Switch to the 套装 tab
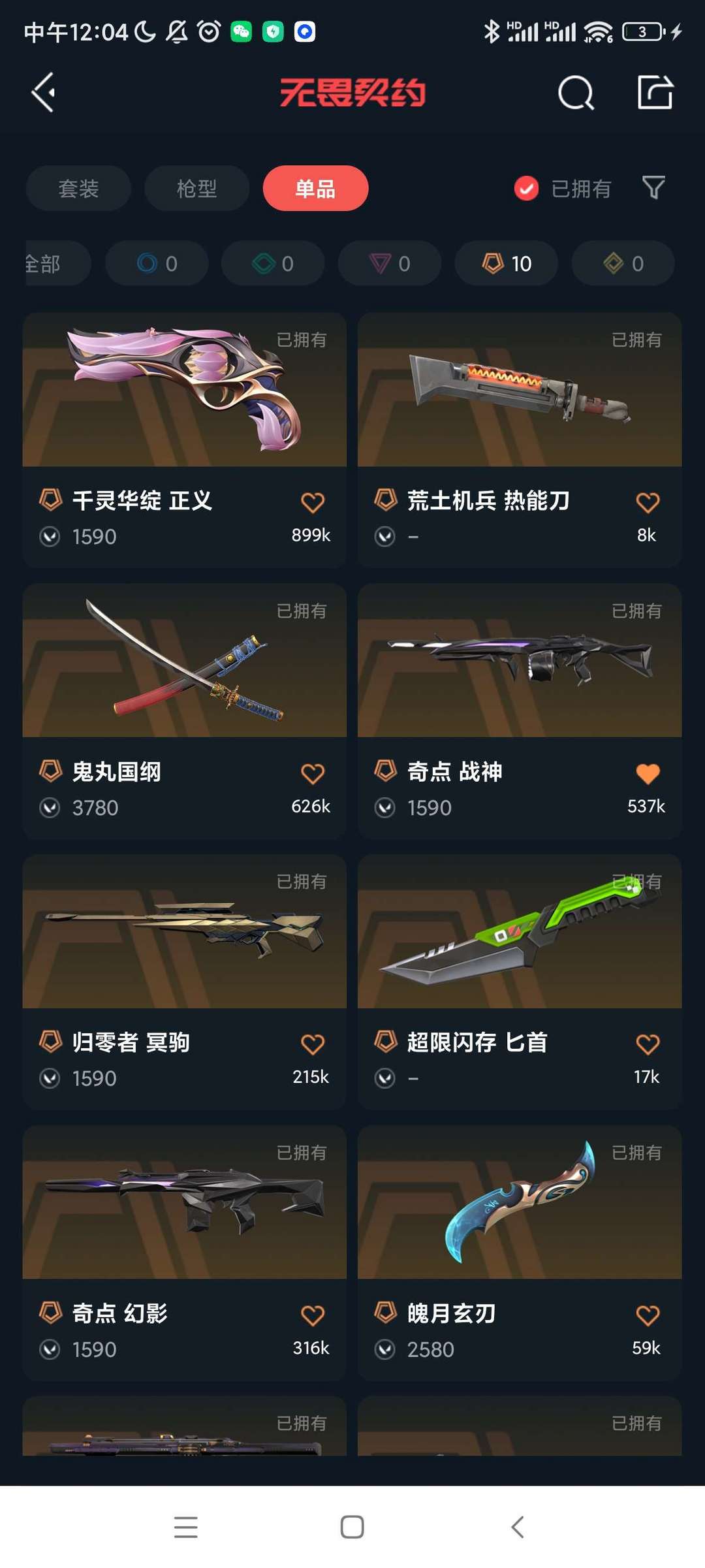 click(x=78, y=189)
